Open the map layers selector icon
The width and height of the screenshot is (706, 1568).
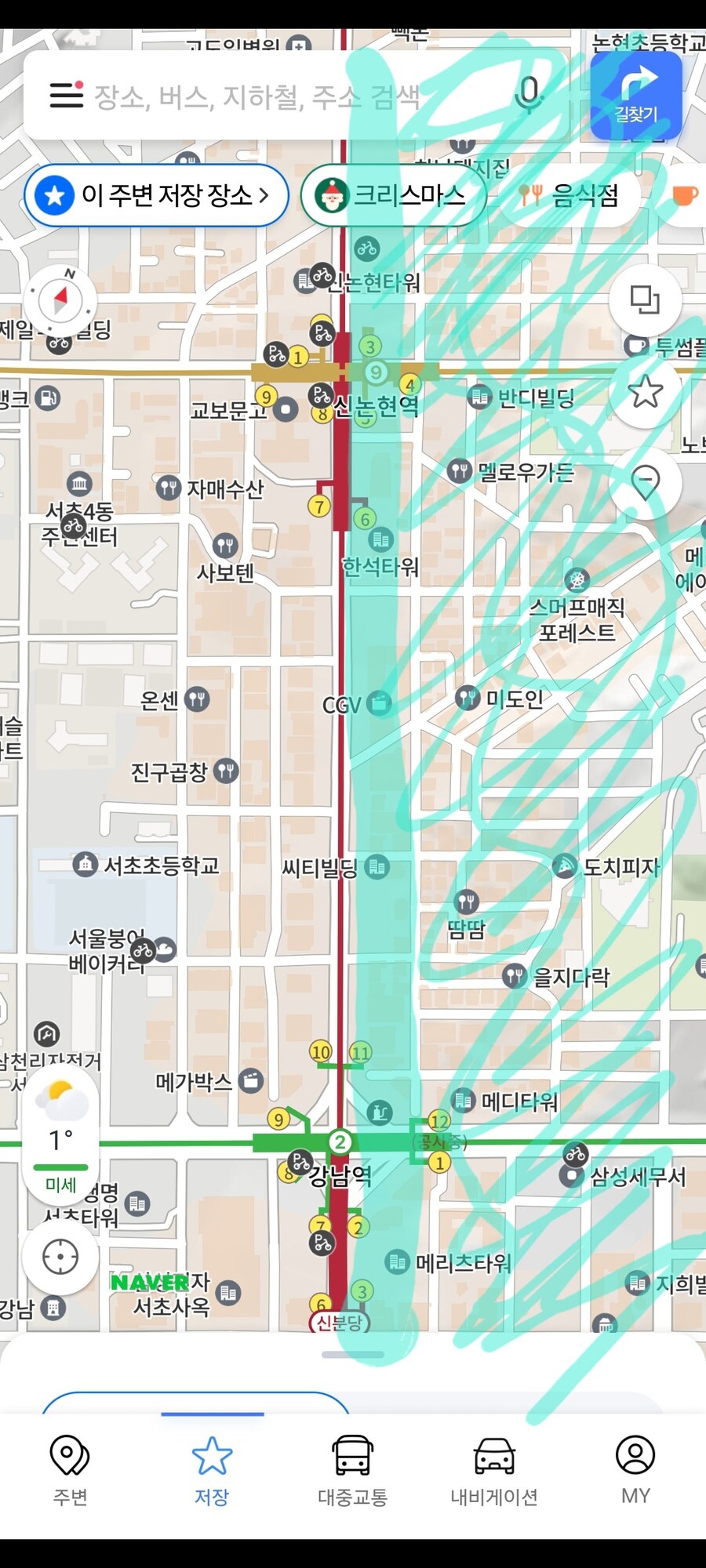(x=643, y=300)
